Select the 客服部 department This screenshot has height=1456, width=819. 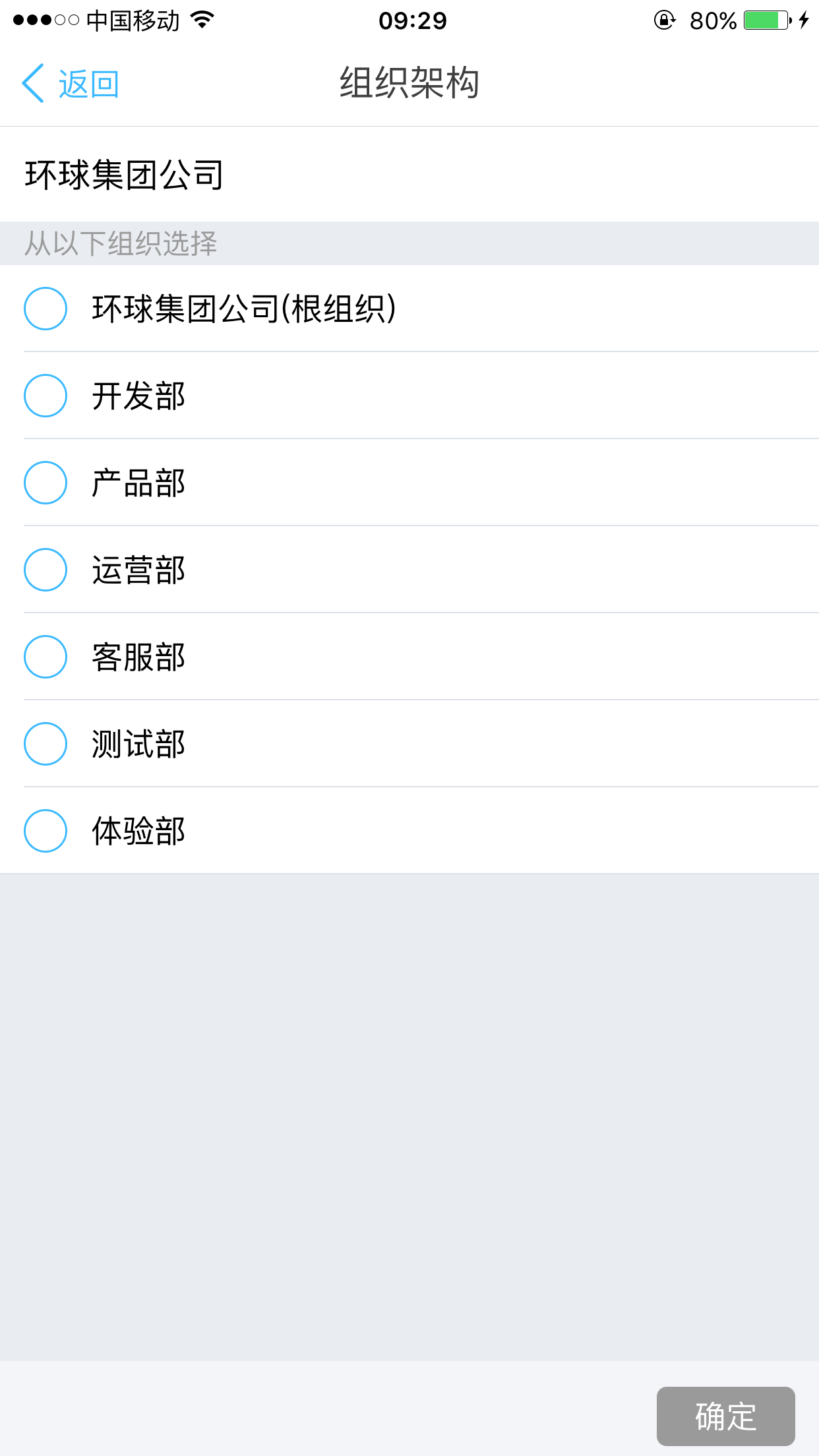[45, 657]
